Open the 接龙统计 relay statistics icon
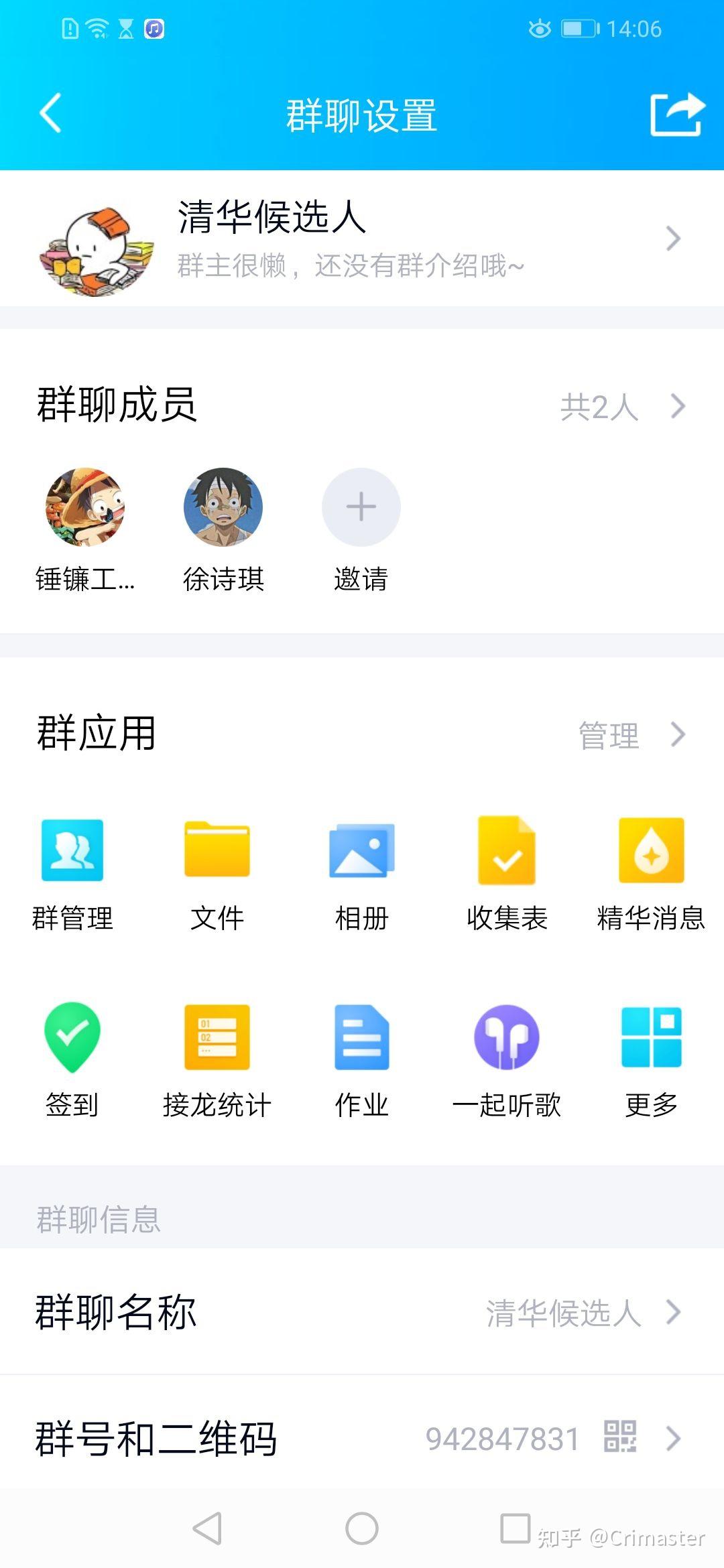Viewport: 724px width, 1568px height. click(216, 1039)
